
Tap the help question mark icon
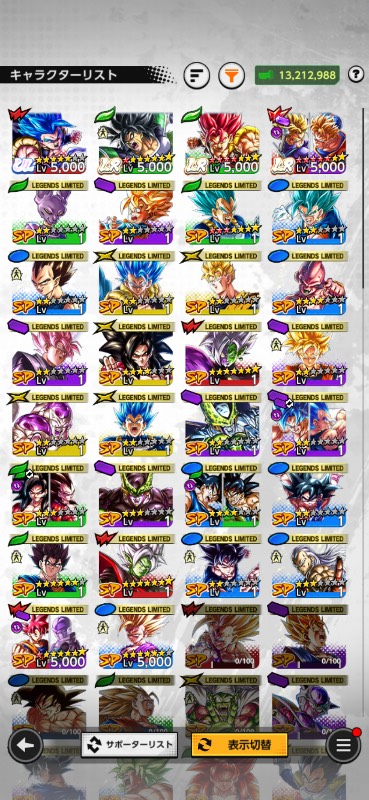click(x=356, y=75)
